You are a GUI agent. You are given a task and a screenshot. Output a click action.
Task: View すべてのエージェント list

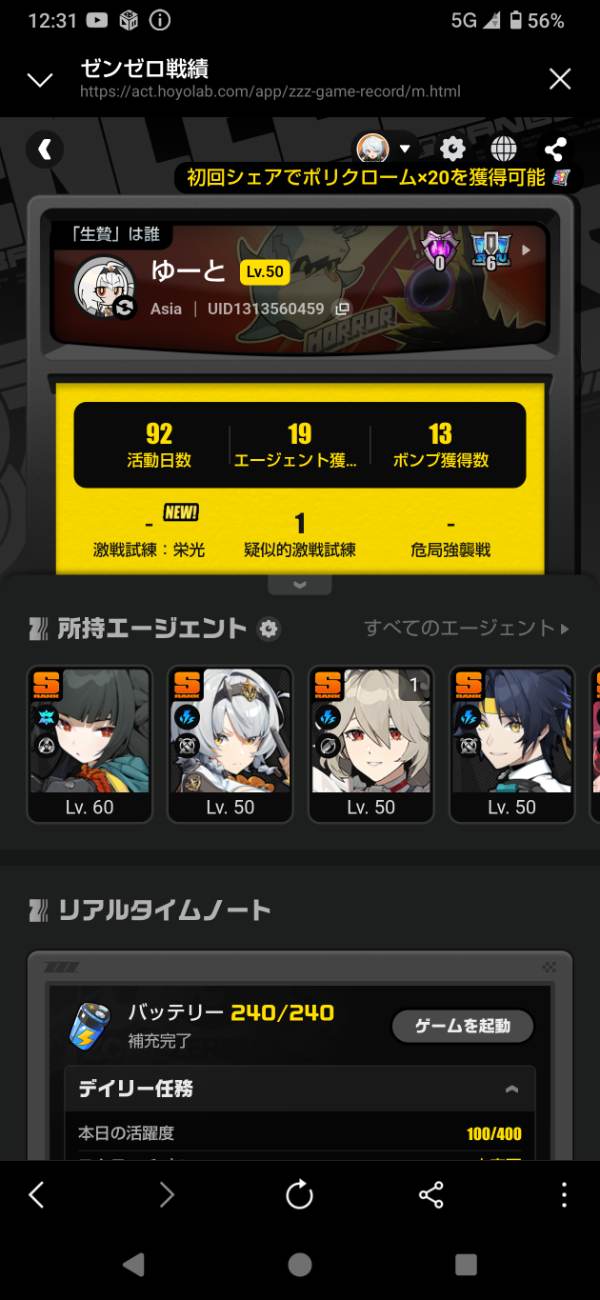(x=467, y=628)
